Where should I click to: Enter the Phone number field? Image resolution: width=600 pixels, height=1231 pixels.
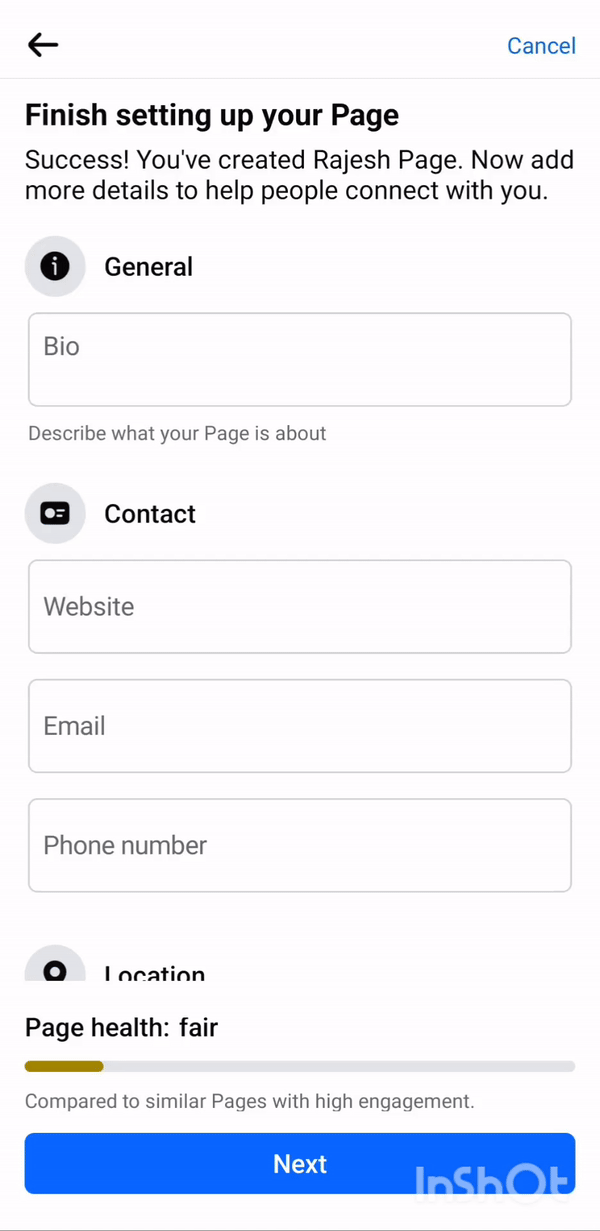pos(300,845)
